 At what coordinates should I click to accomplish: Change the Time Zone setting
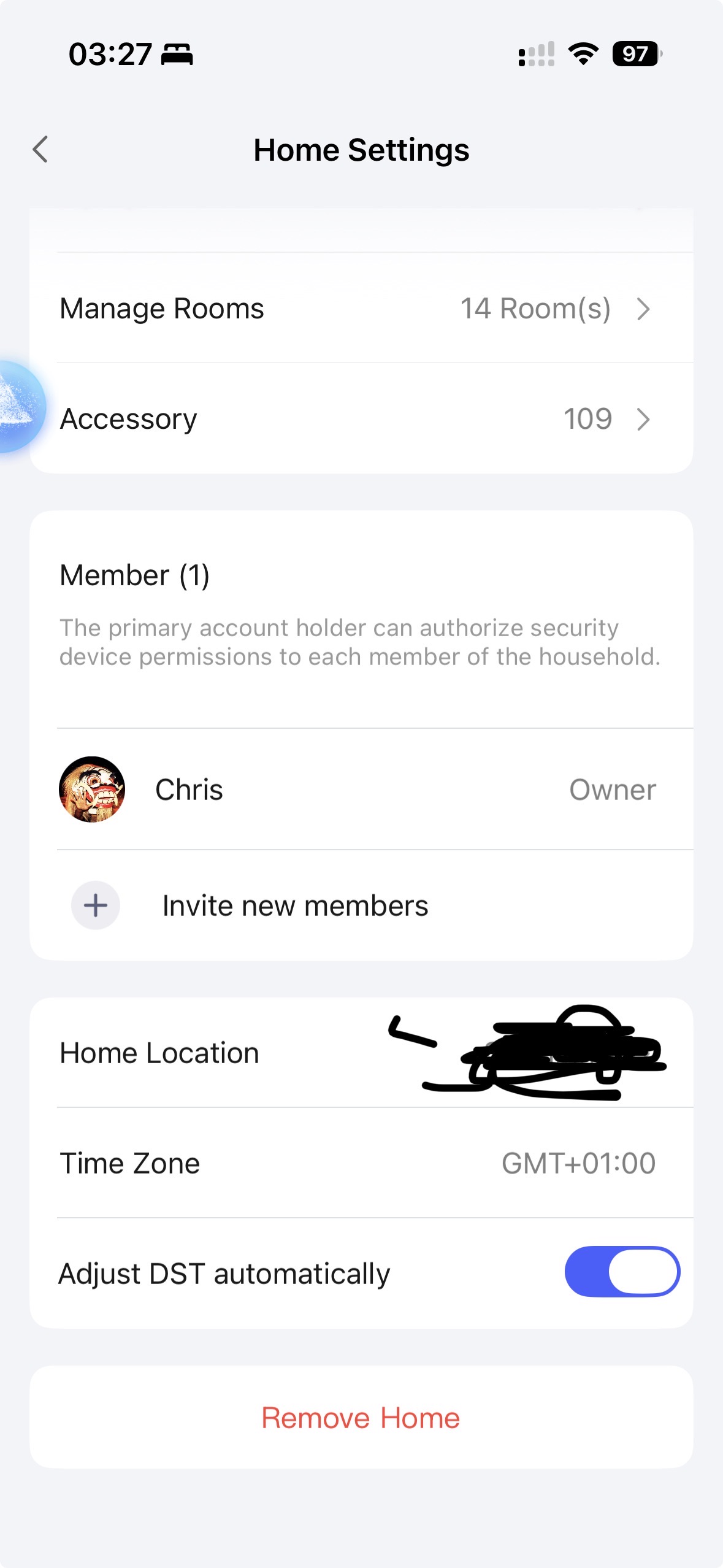tap(361, 1163)
